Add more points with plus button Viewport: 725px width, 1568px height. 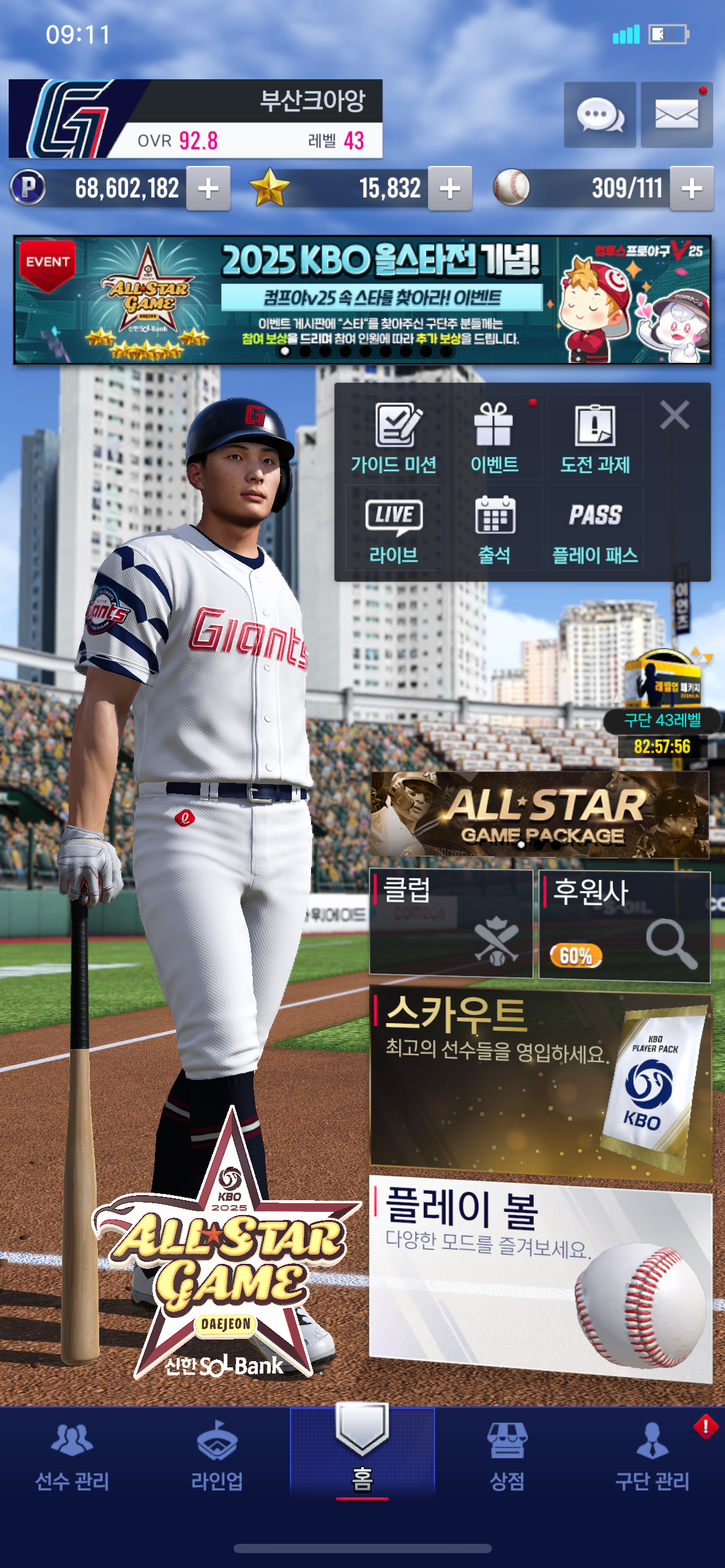point(208,188)
